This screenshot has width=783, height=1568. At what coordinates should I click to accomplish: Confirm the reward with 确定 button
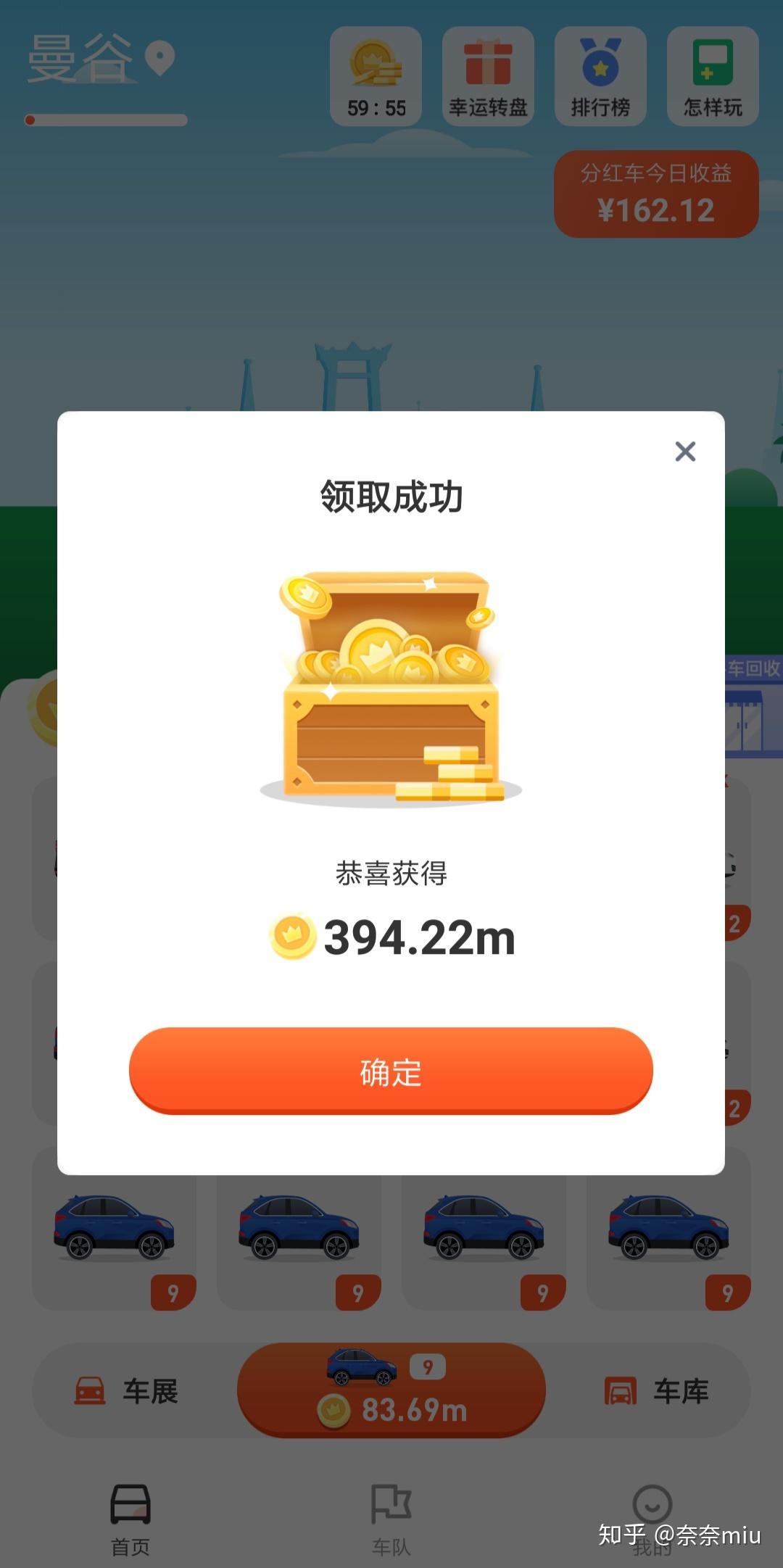pos(391,1071)
